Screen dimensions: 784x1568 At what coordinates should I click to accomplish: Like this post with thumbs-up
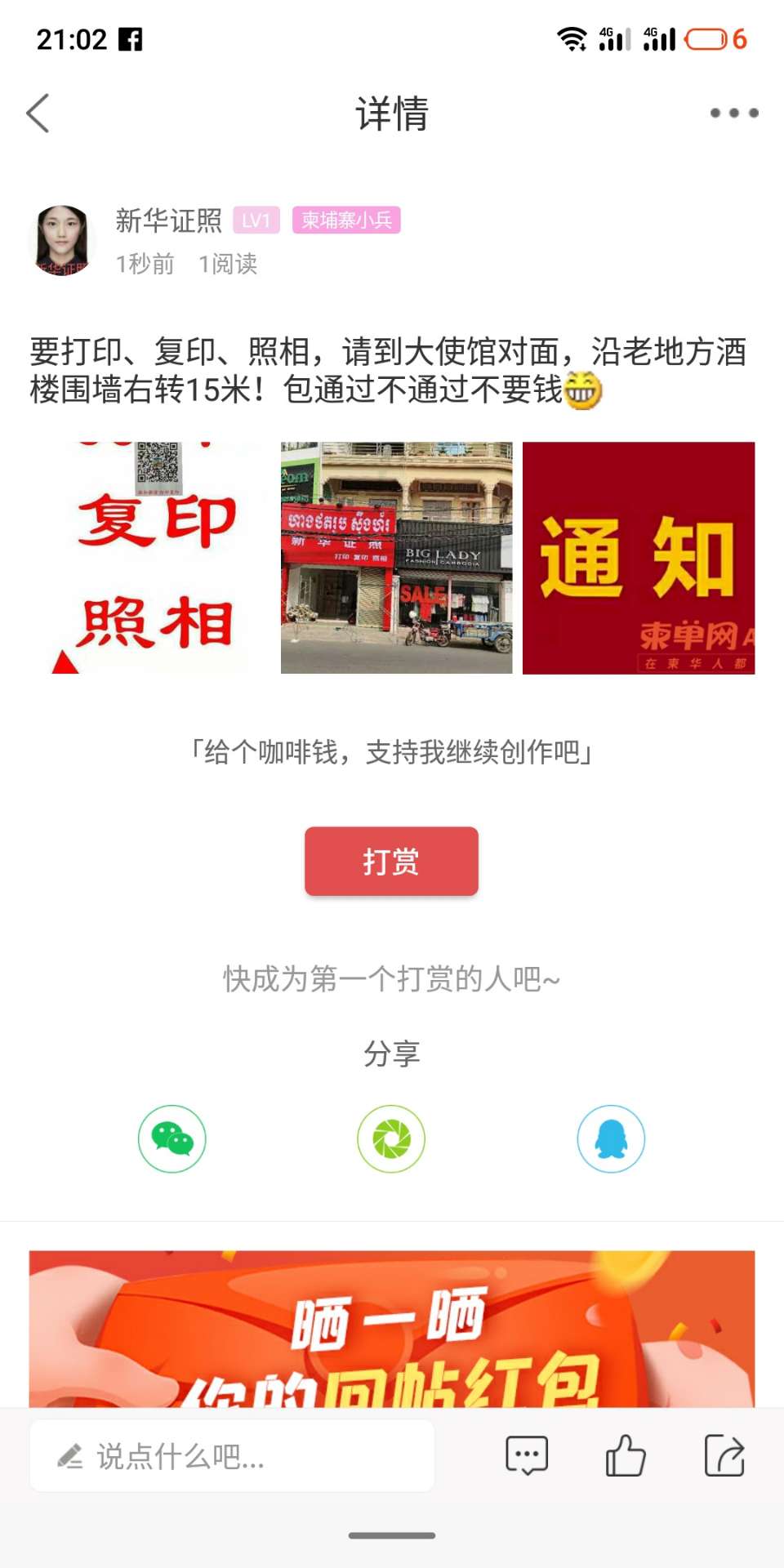tap(626, 1456)
